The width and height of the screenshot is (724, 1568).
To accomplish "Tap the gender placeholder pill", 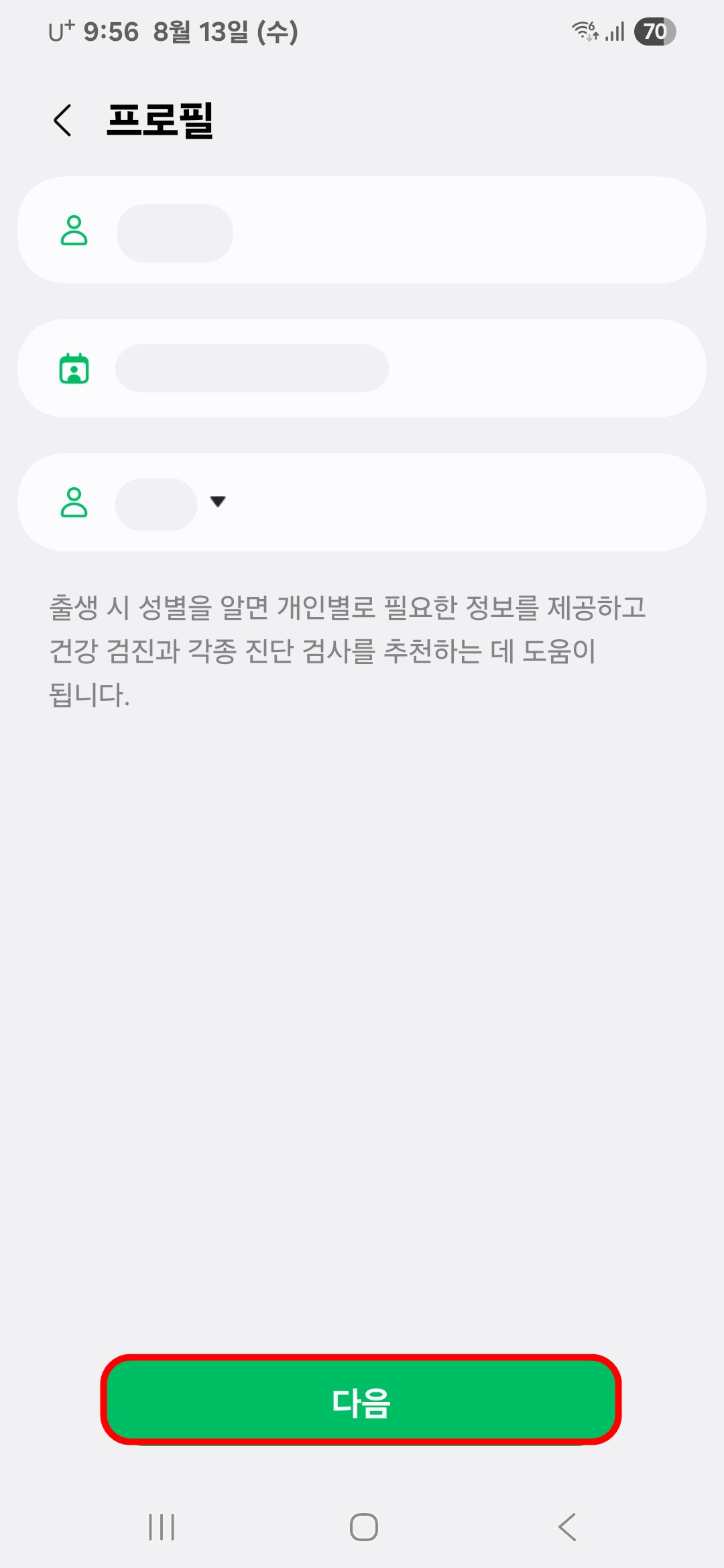I will (156, 503).
